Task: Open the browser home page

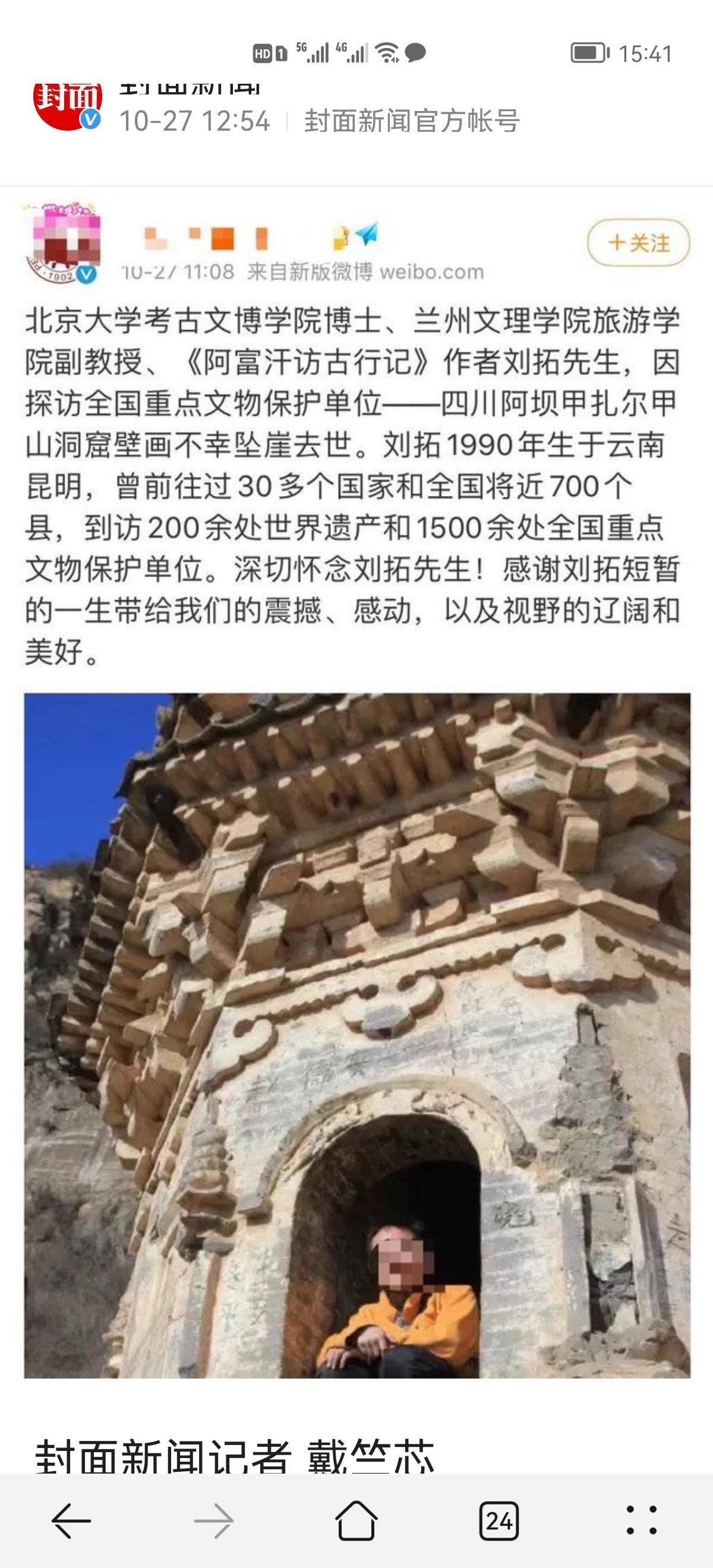Action: [356, 1520]
